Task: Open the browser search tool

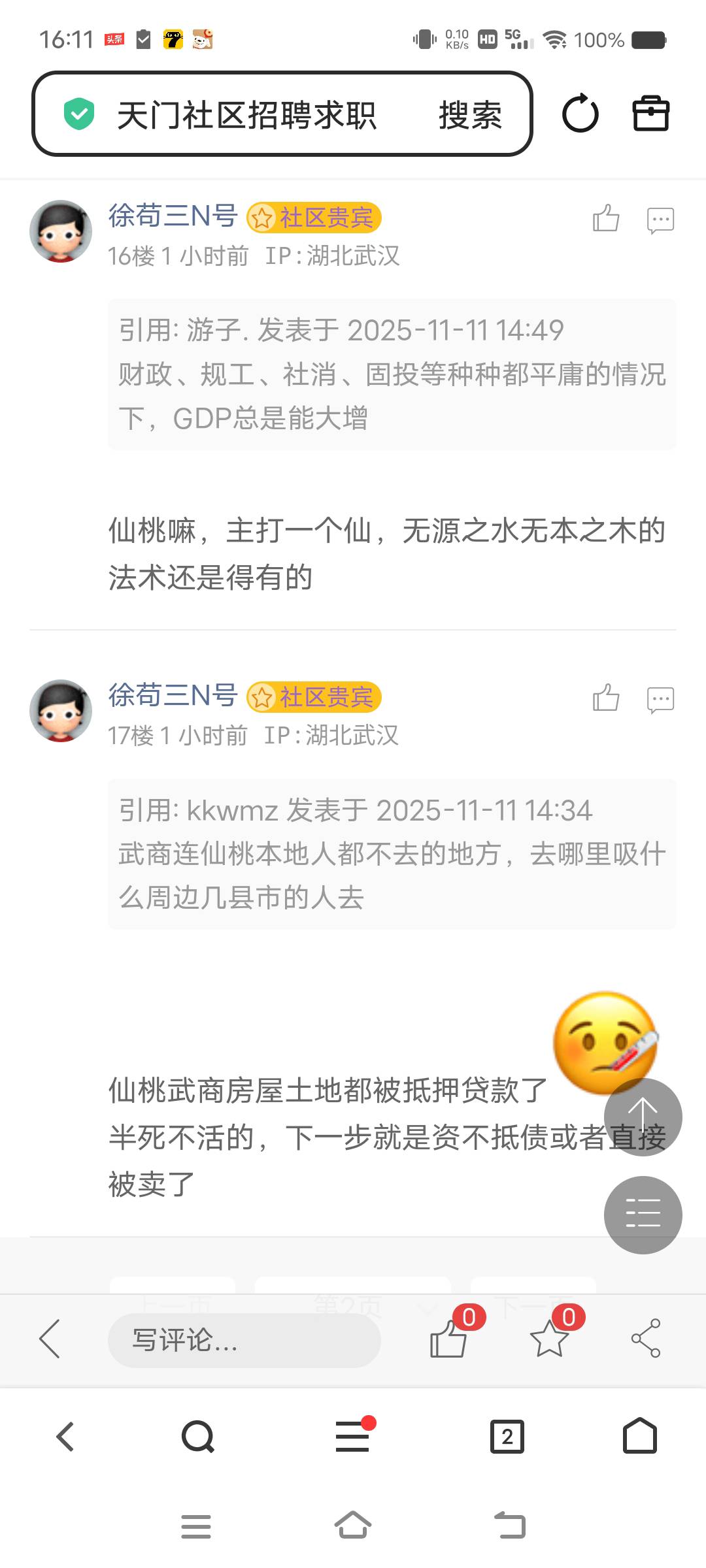Action: [197, 1436]
